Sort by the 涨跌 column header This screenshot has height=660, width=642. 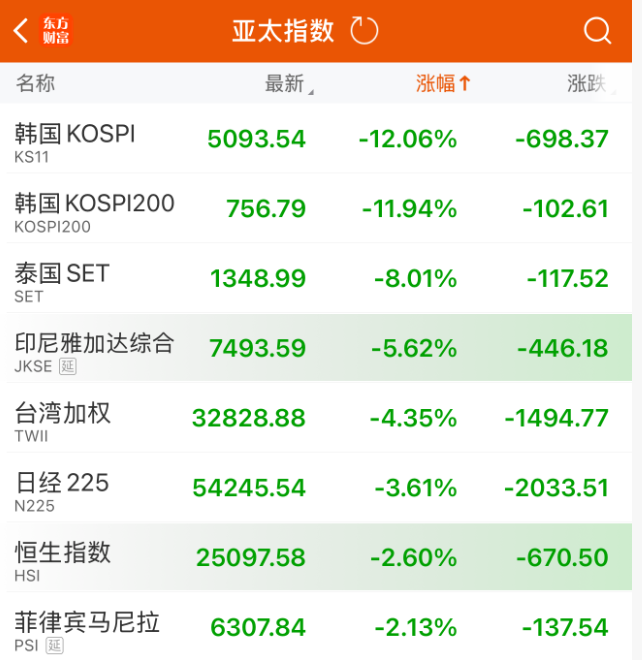point(587,84)
